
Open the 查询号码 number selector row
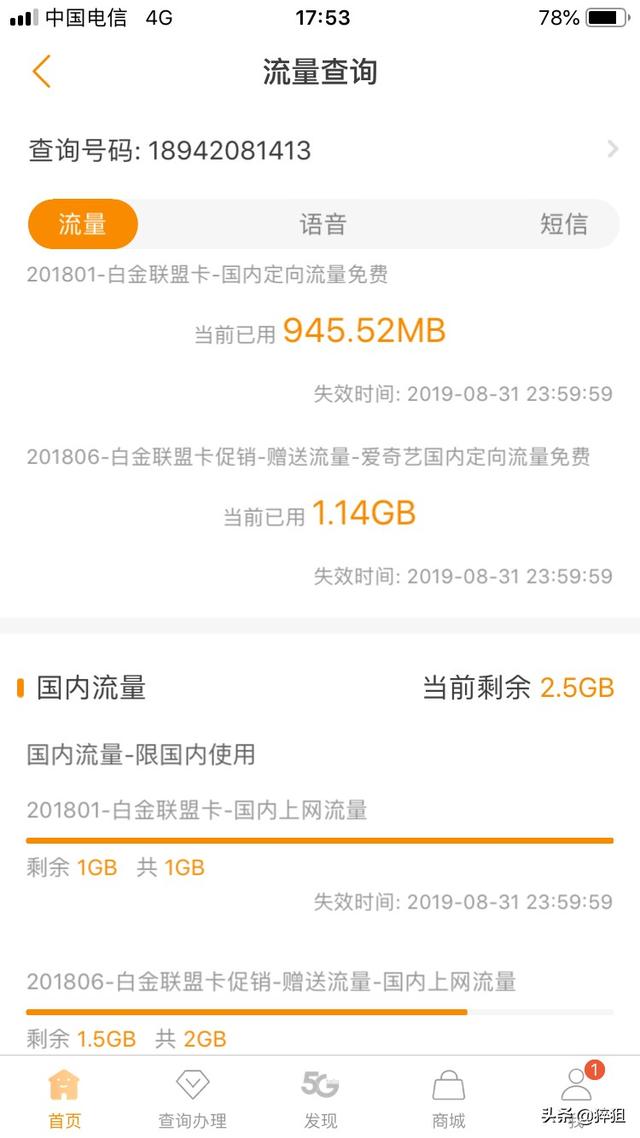pyautogui.click(x=320, y=151)
